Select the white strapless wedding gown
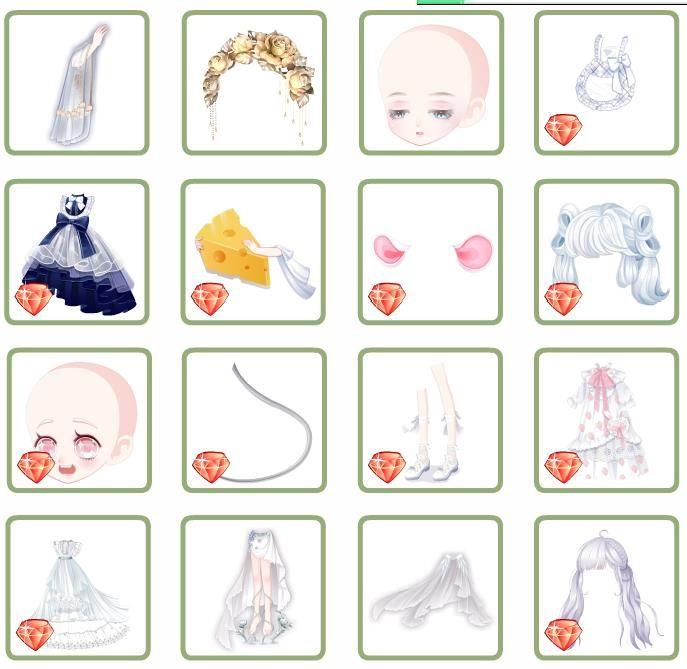The width and height of the screenshot is (687, 669). (x=78, y=588)
